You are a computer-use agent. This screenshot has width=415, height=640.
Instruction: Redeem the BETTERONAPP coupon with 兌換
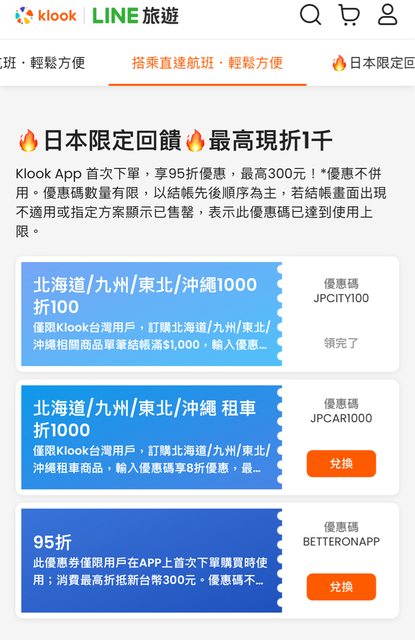pyautogui.click(x=341, y=587)
